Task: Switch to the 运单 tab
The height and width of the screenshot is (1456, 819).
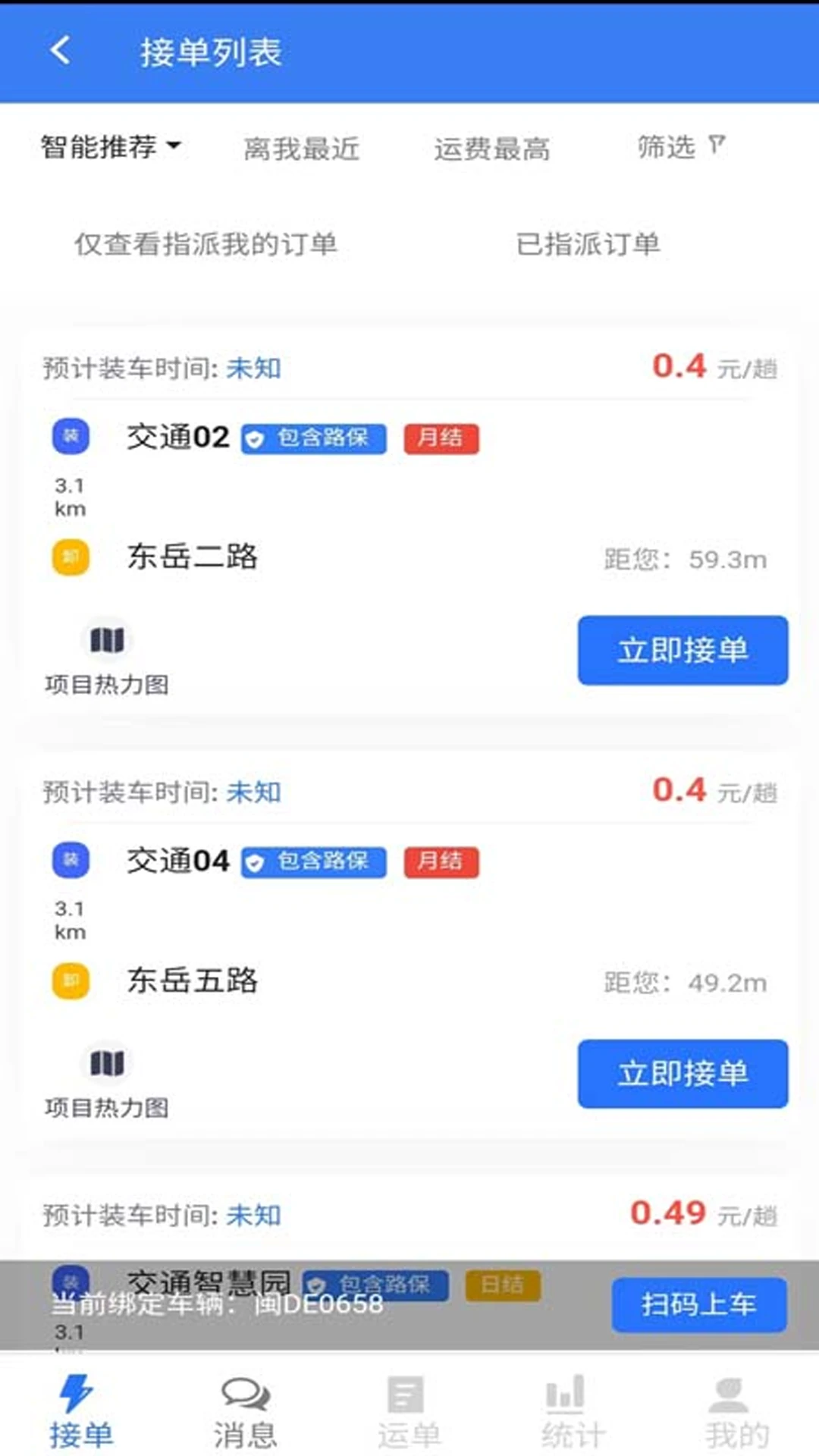Action: [409, 1412]
